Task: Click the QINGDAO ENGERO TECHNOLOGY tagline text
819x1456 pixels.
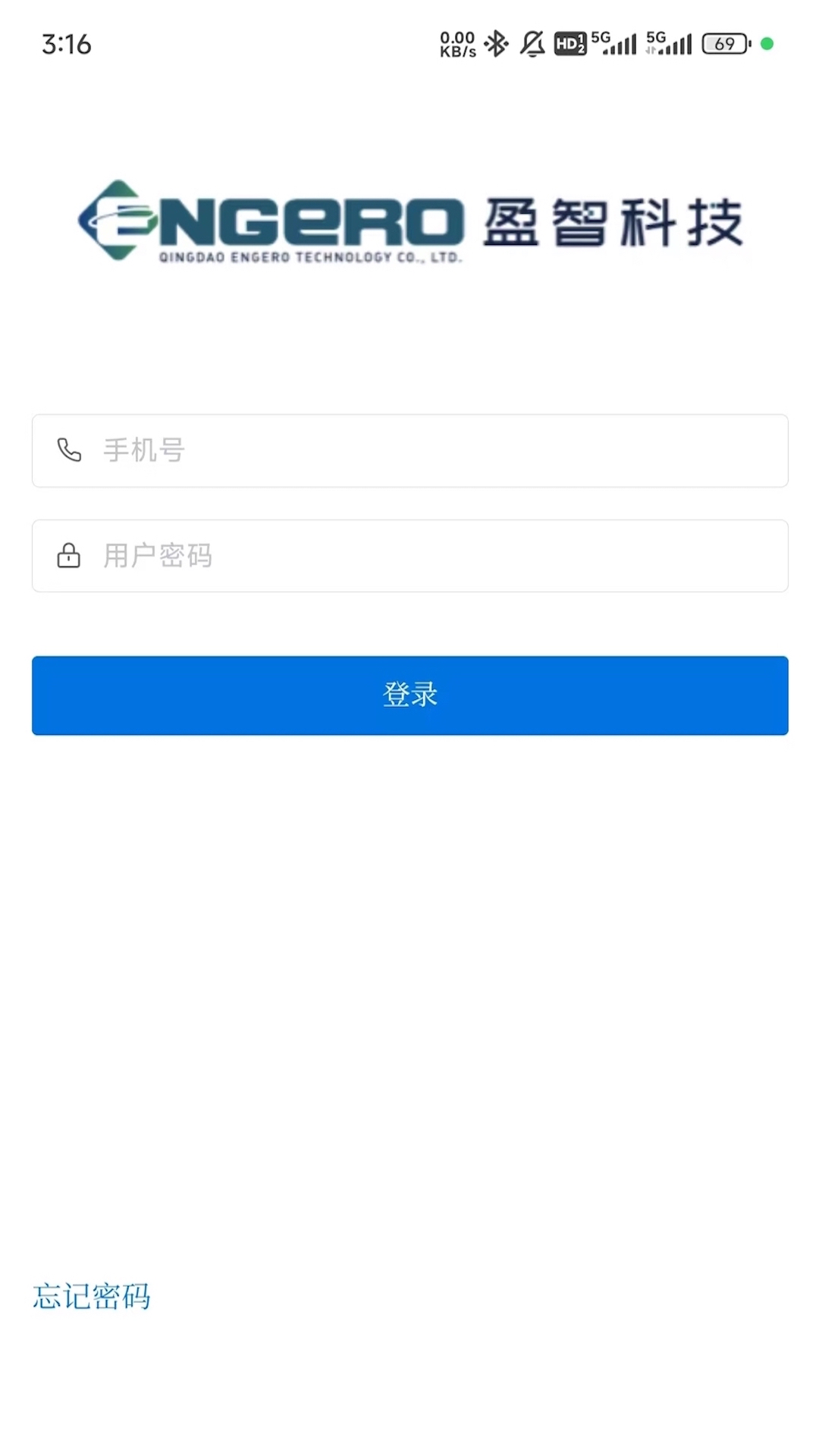Action: click(x=307, y=259)
